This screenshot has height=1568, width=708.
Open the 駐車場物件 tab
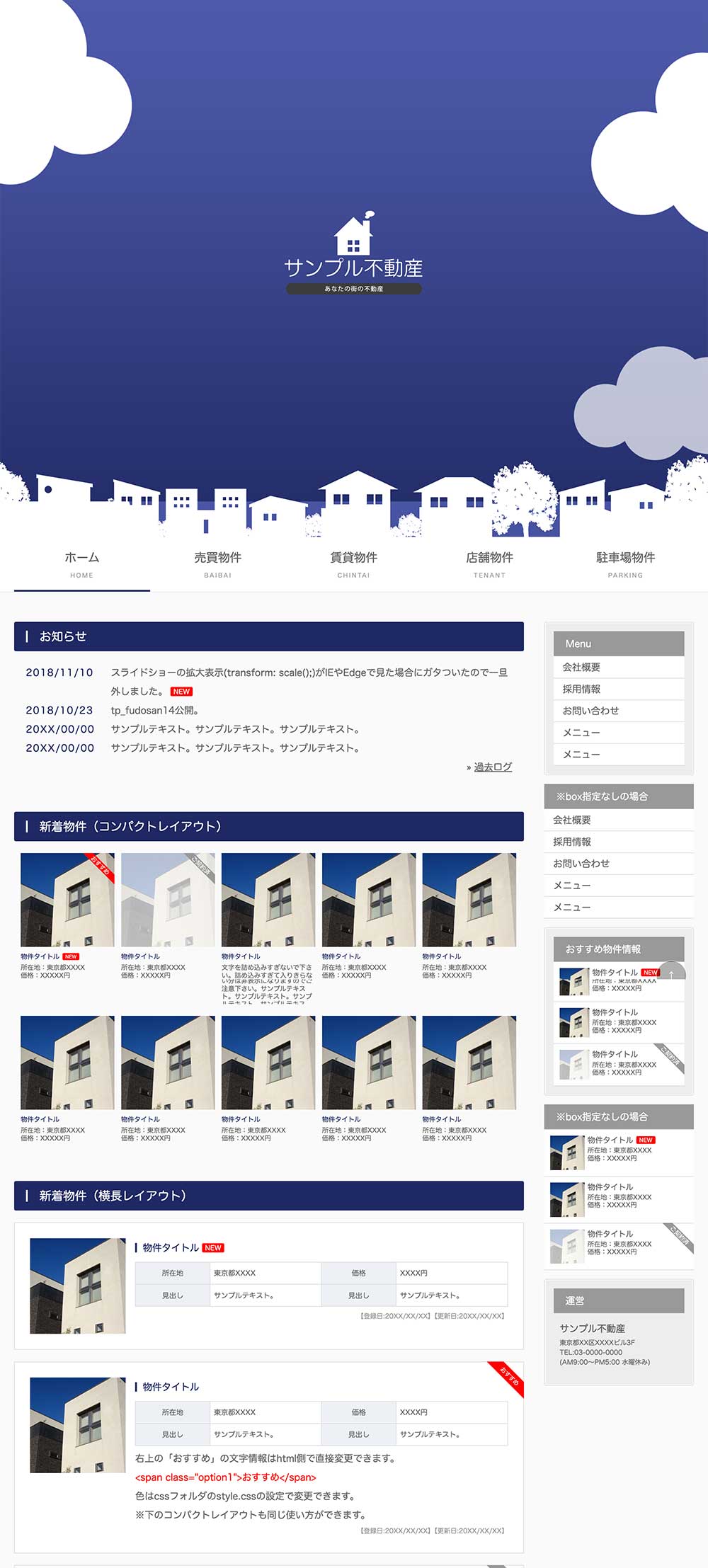[x=625, y=564]
